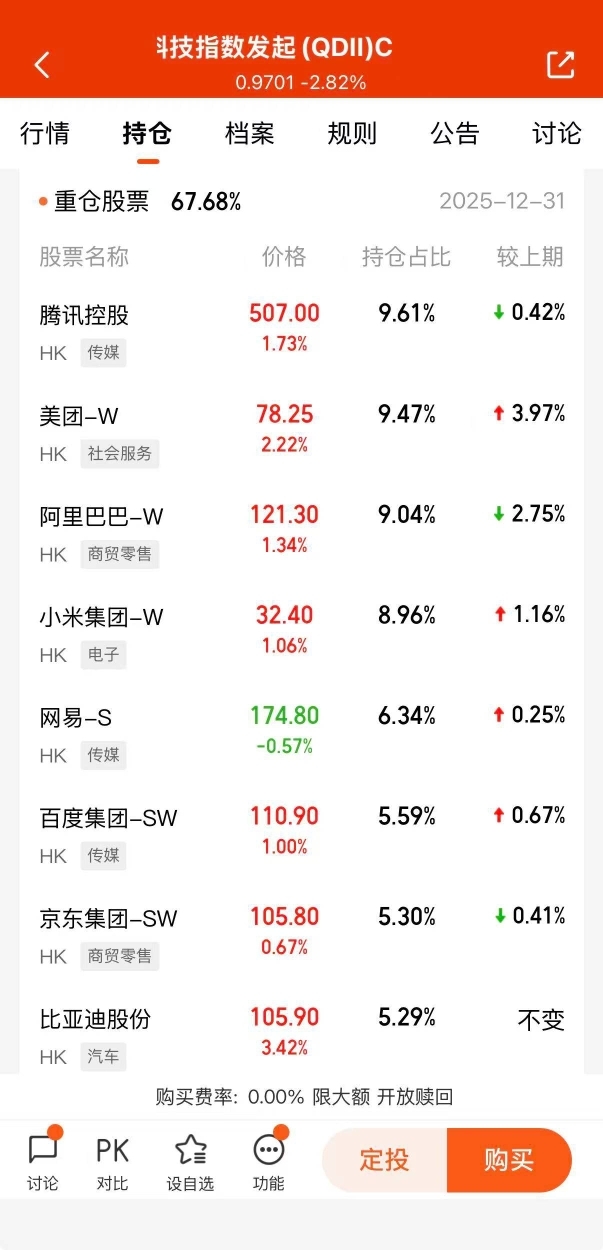Open the 腾讯控股 stock row
The image size is (603, 1250).
(301, 332)
